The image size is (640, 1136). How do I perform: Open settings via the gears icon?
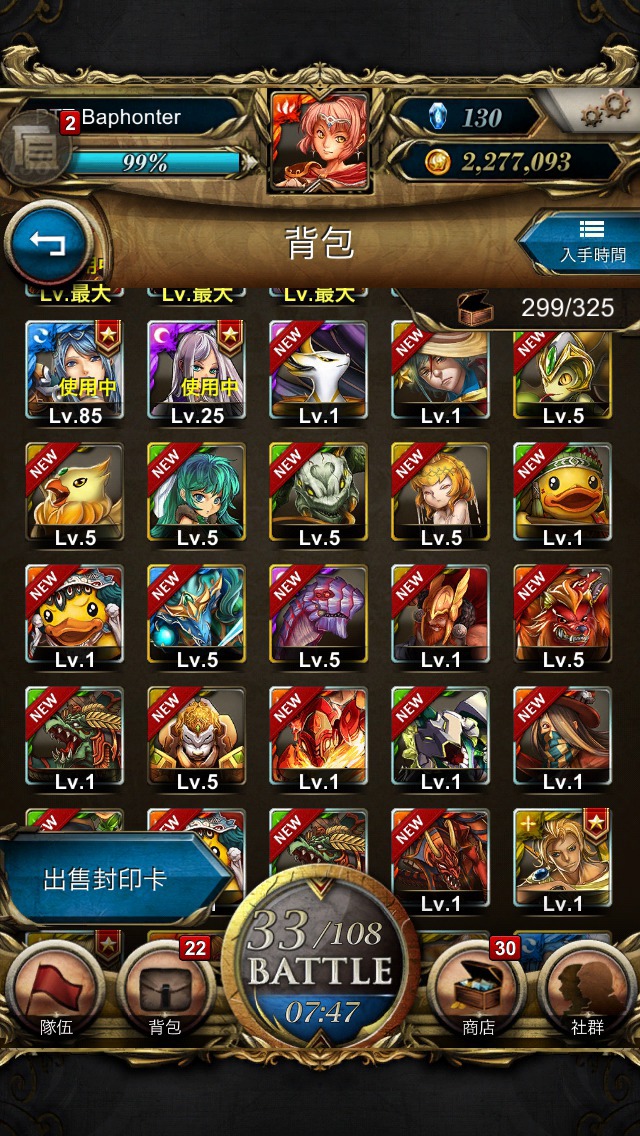pyautogui.click(x=604, y=109)
